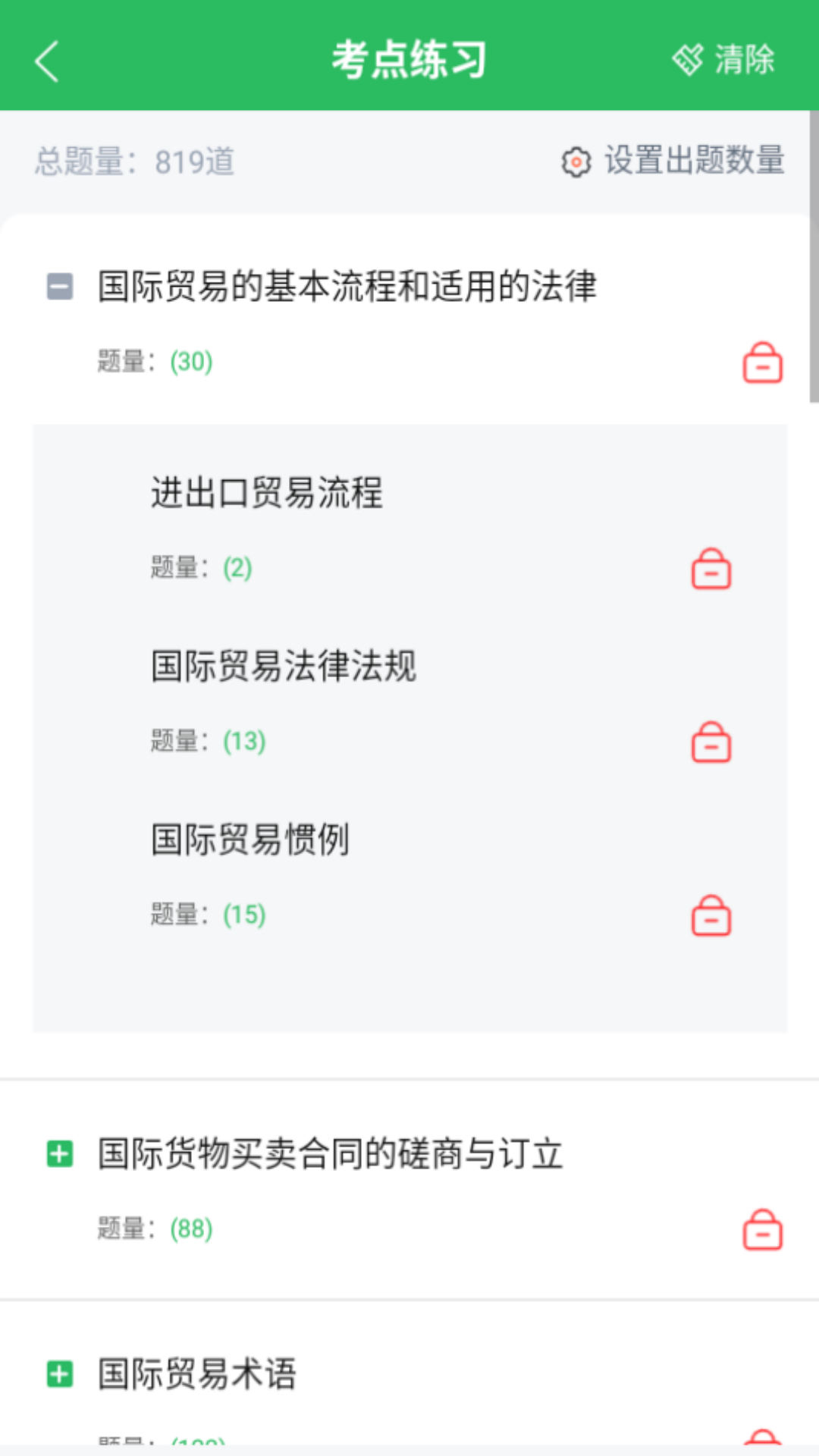Click the lock icon for 国际贸易的基本流程和适用的法律
Screen dimensions: 819x1456
point(763,362)
